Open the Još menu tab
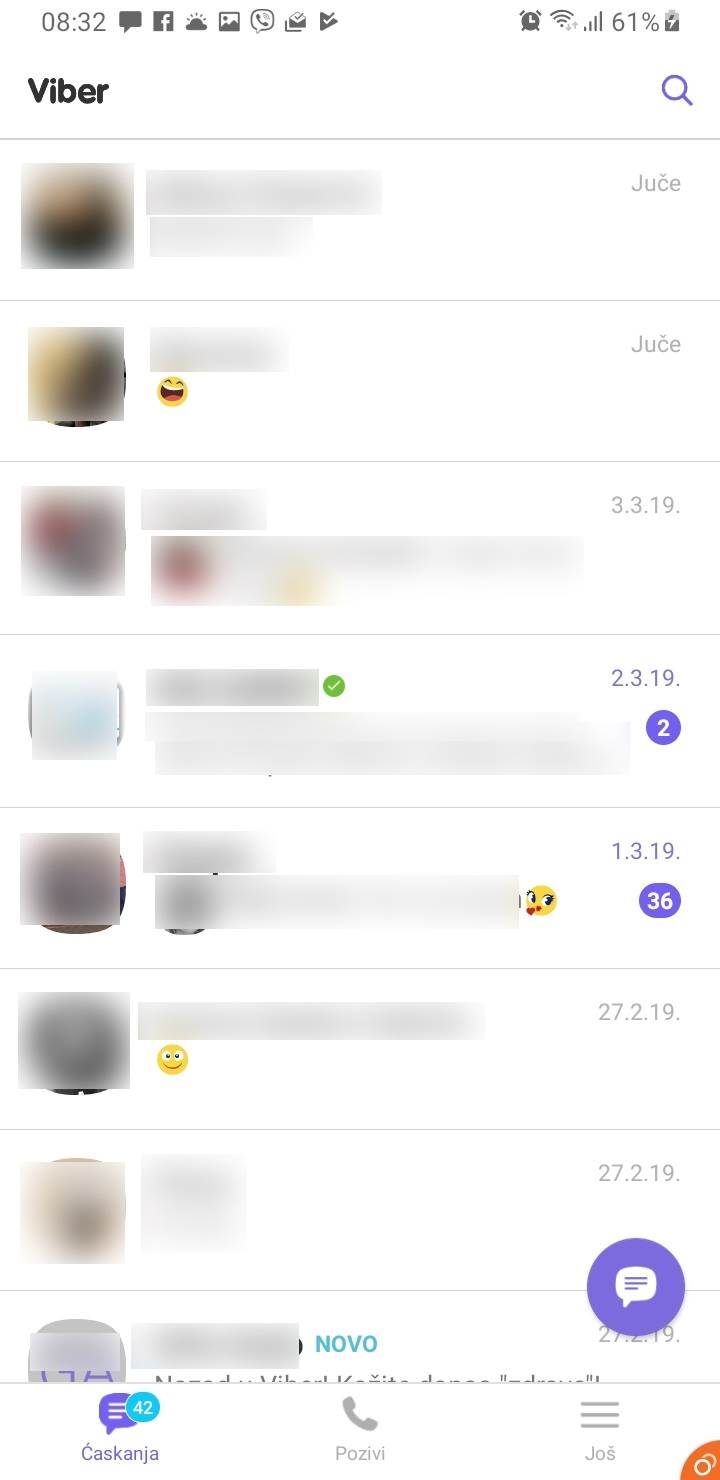The width and height of the screenshot is (720, 1480). [600, 1430]
